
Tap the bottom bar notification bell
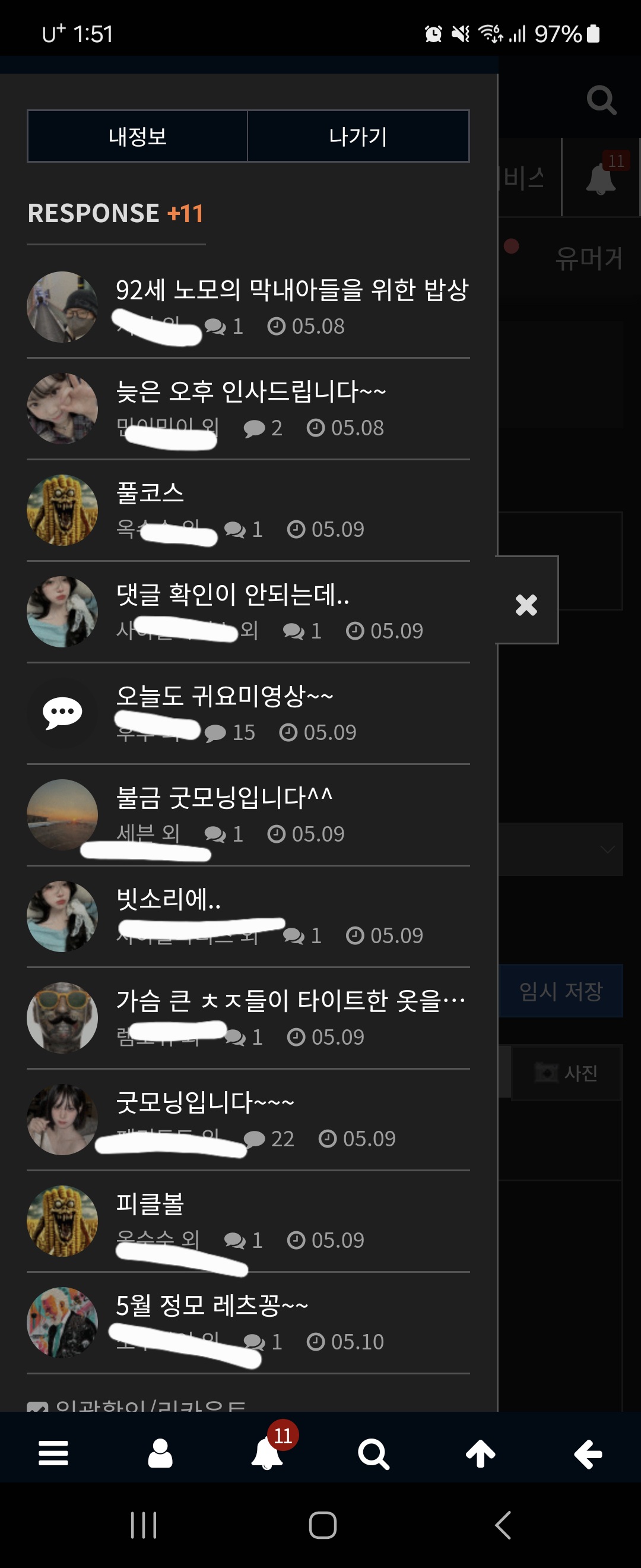[x=268, y=1453]
